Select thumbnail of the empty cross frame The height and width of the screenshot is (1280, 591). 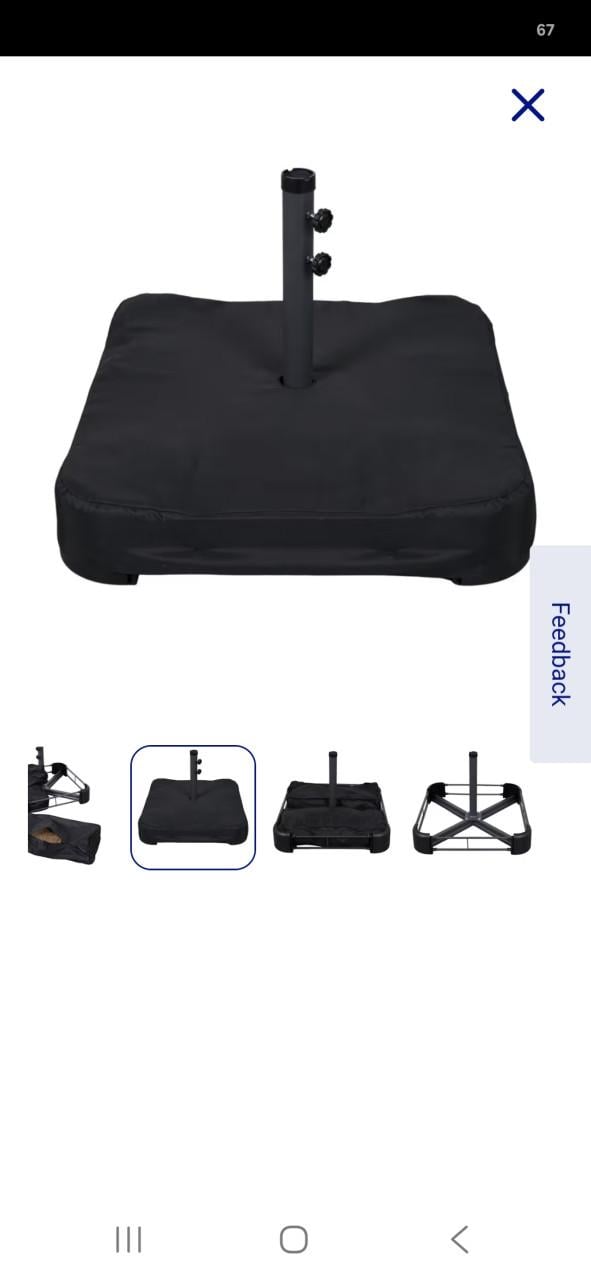point(472,807)
